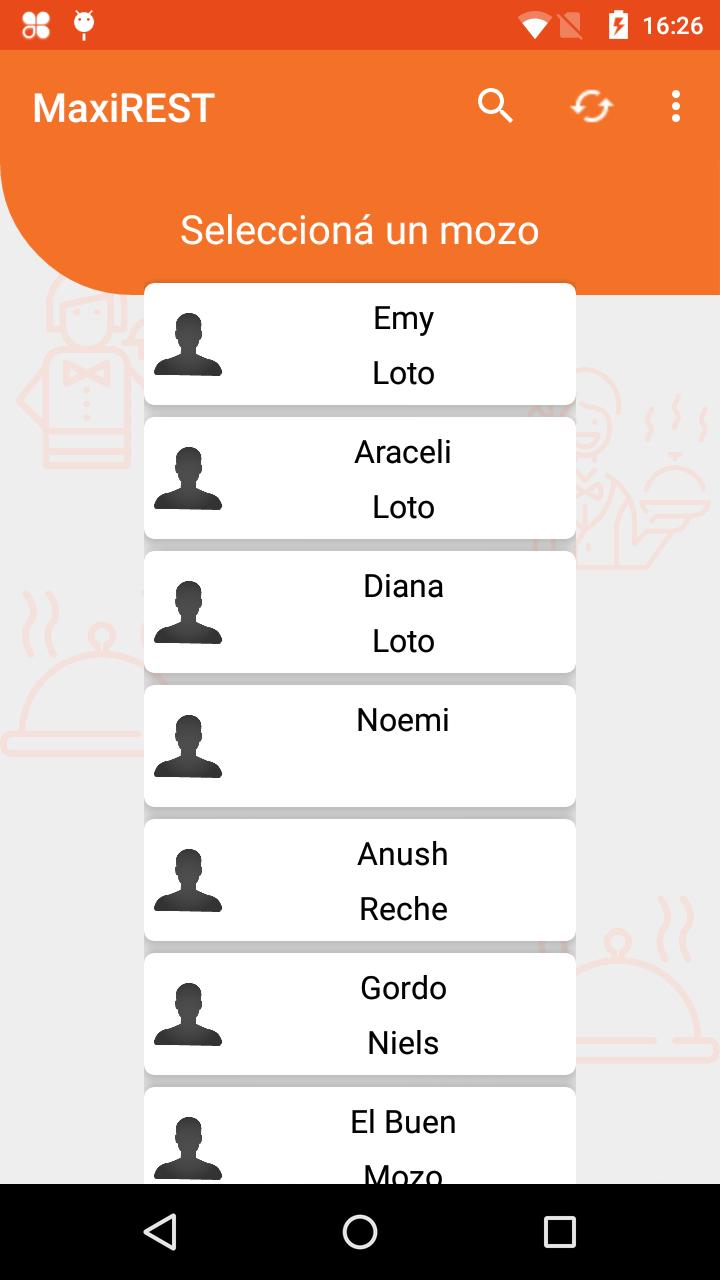Choose waiter Araceli Loto
The image size is (720, 1280).
[360, 479]
